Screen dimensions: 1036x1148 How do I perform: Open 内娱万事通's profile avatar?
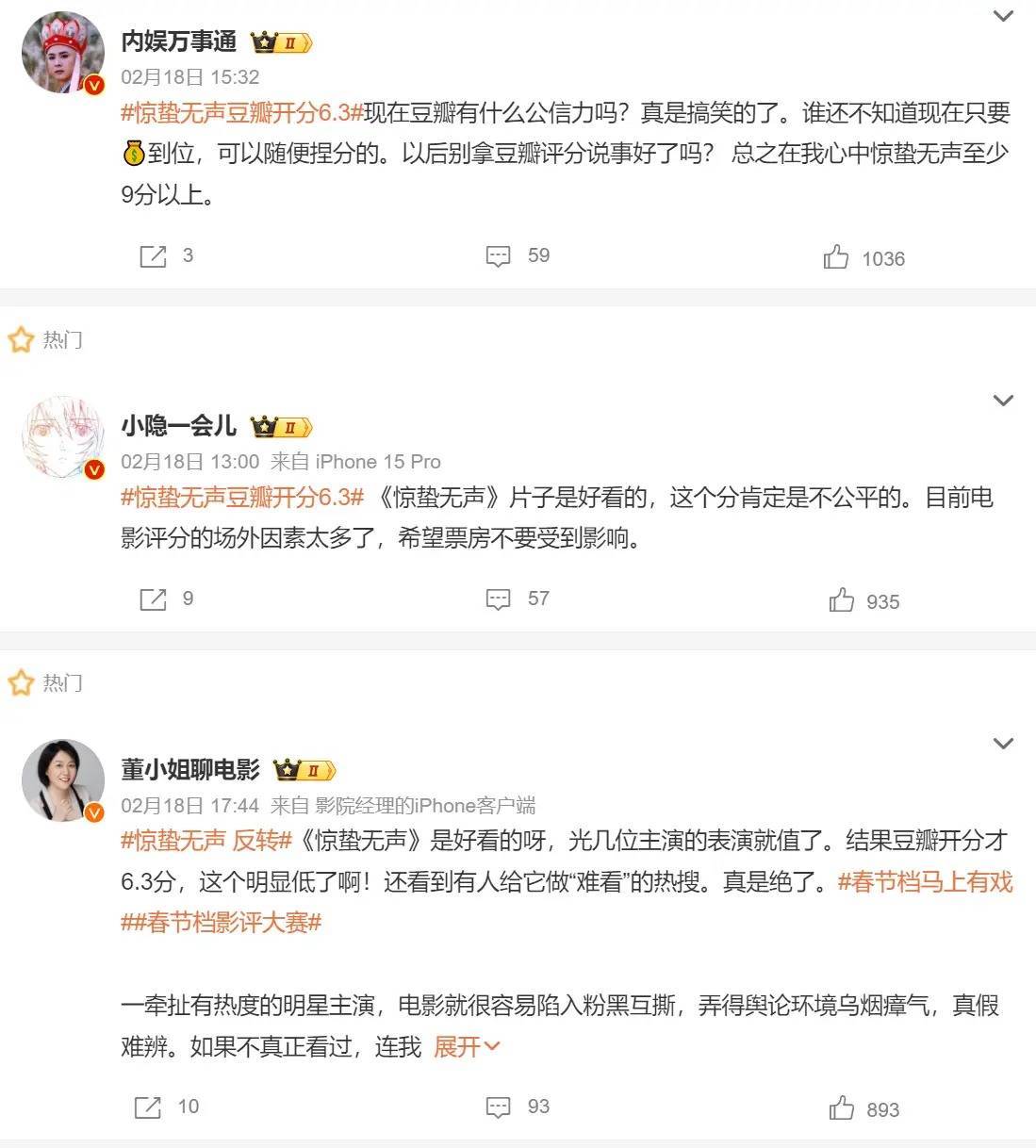63,54
